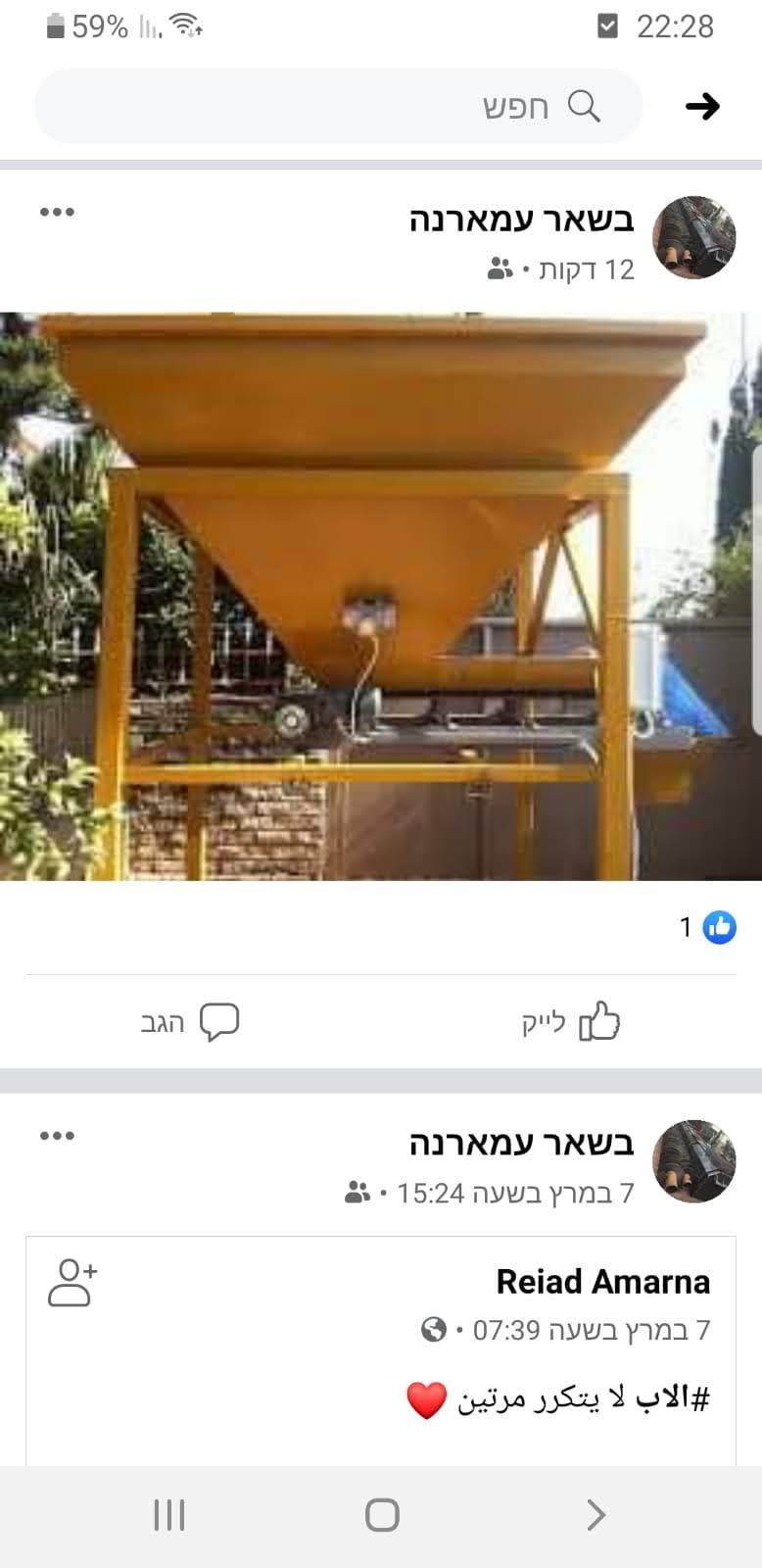
Task: Like the hopper photo post
Action: (x=571, y=1022)
